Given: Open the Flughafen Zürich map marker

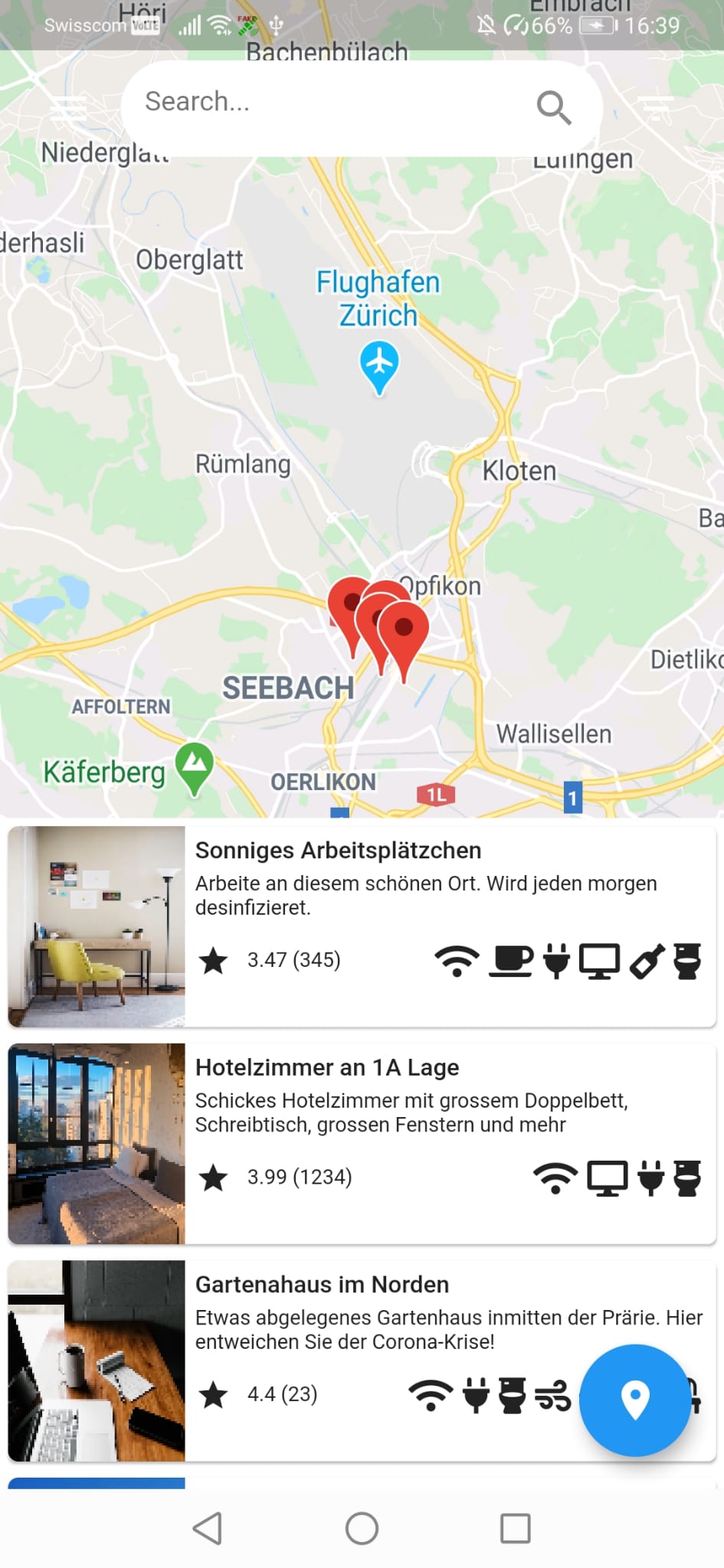Looking at the screenshot, I should (378, 362).
